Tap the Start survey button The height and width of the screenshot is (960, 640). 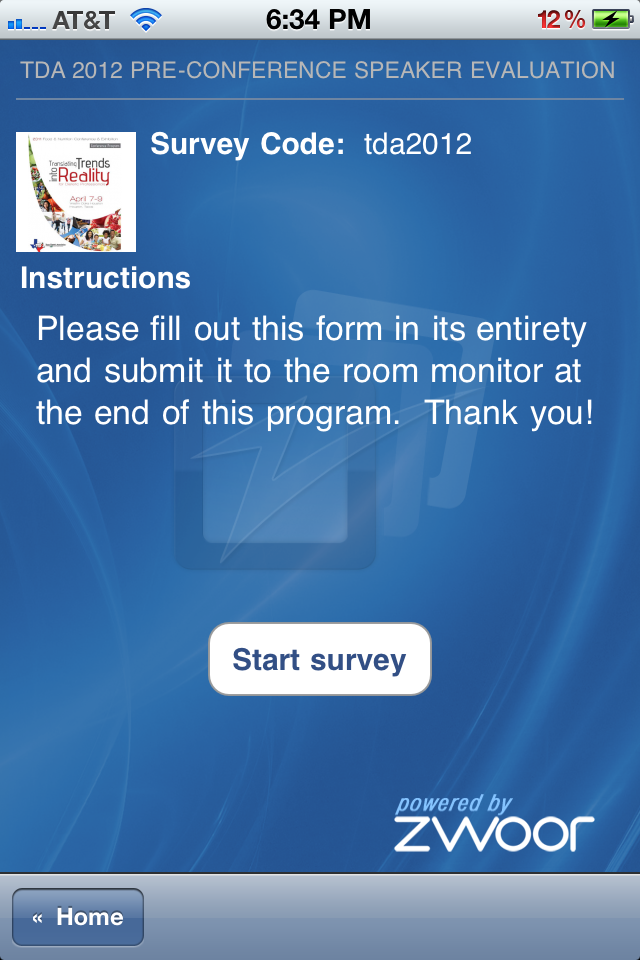point(319,659)
